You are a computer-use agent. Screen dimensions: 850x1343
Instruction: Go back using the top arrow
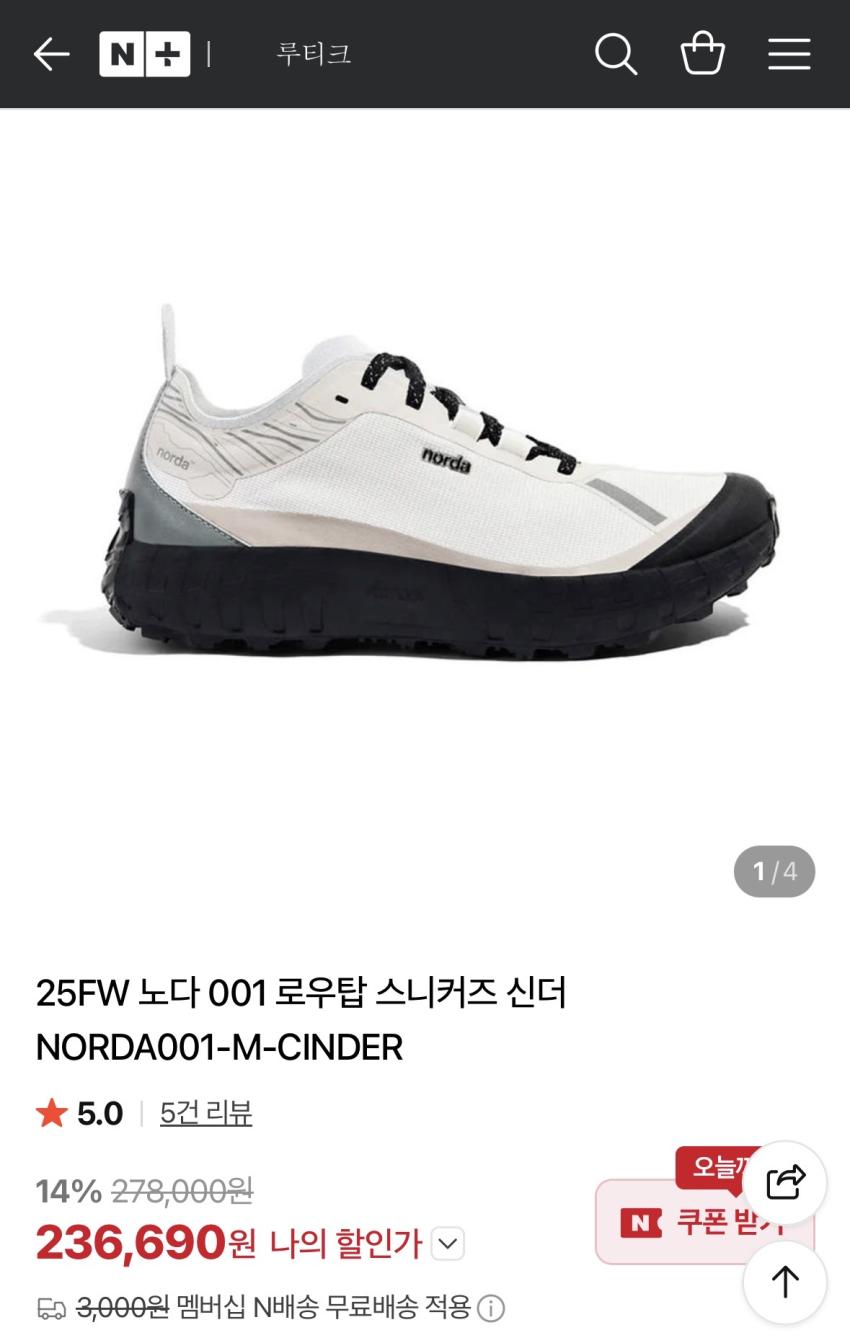(51, 54)
